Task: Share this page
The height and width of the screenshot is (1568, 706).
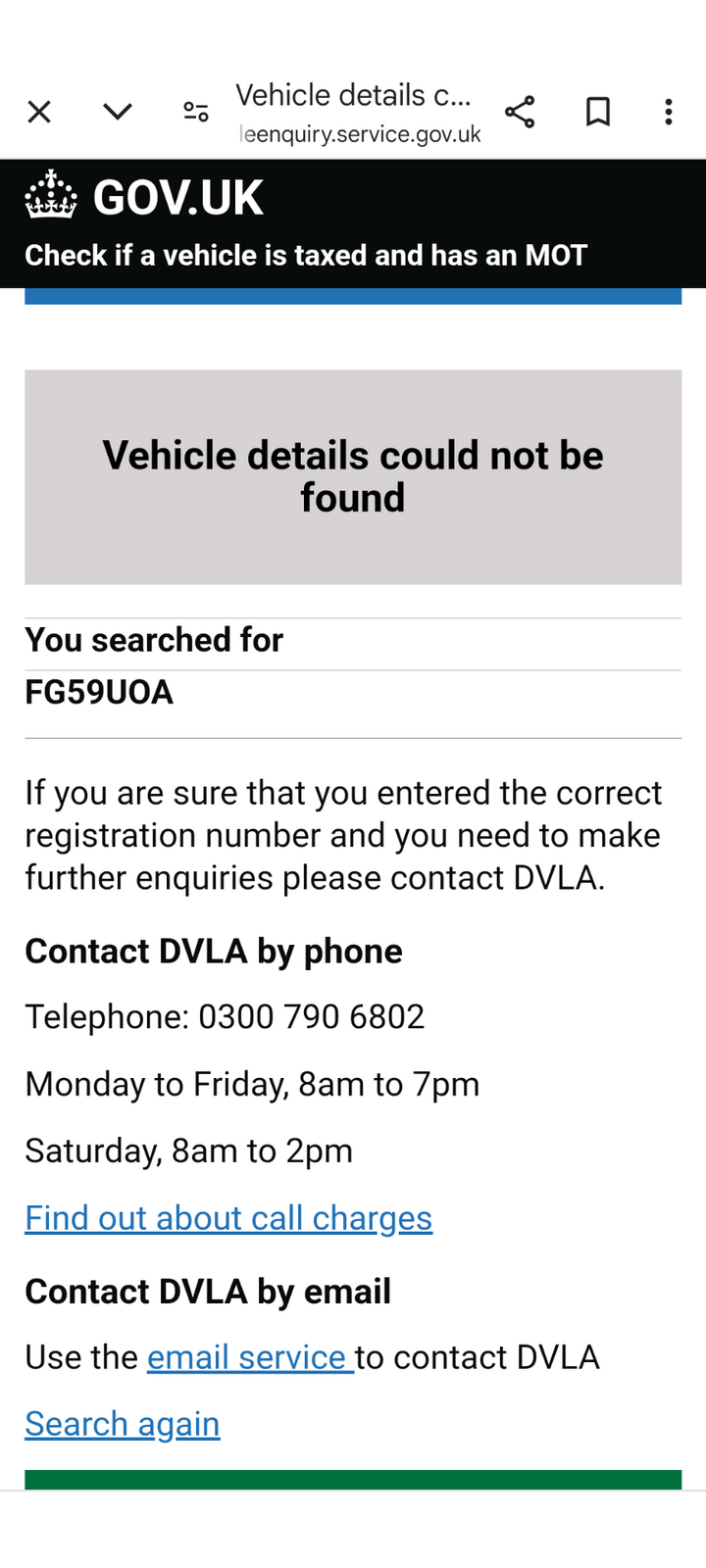Action: click(x=520, y=112)
